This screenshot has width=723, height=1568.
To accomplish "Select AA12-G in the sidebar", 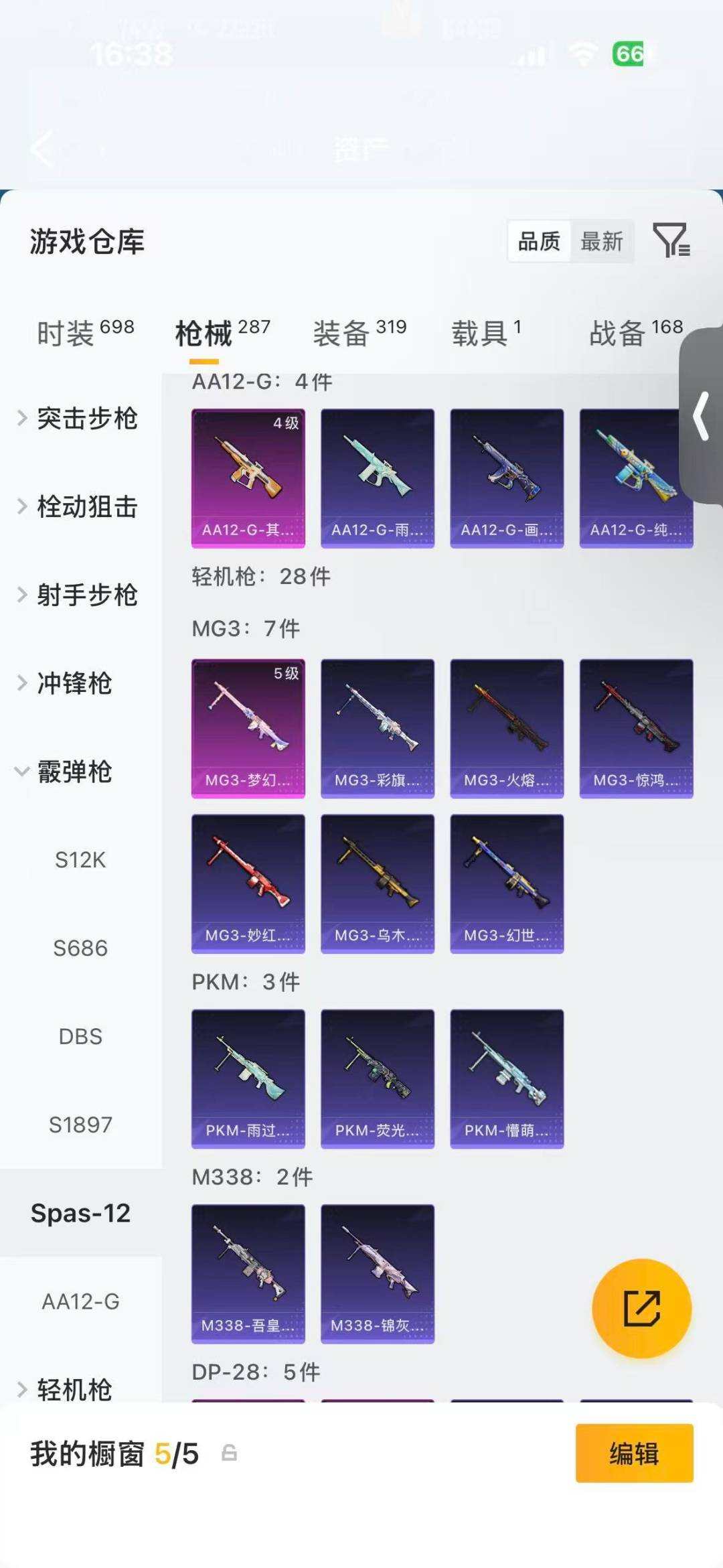I will 81,1301.
